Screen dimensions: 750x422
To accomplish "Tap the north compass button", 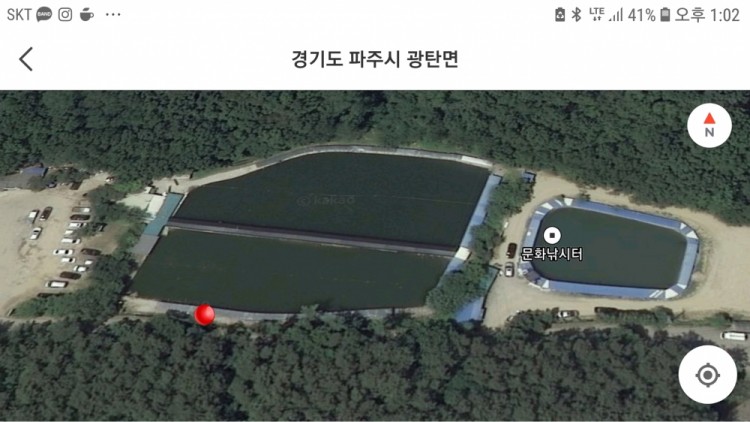I will pyautogui.click(x=709, y=125).
